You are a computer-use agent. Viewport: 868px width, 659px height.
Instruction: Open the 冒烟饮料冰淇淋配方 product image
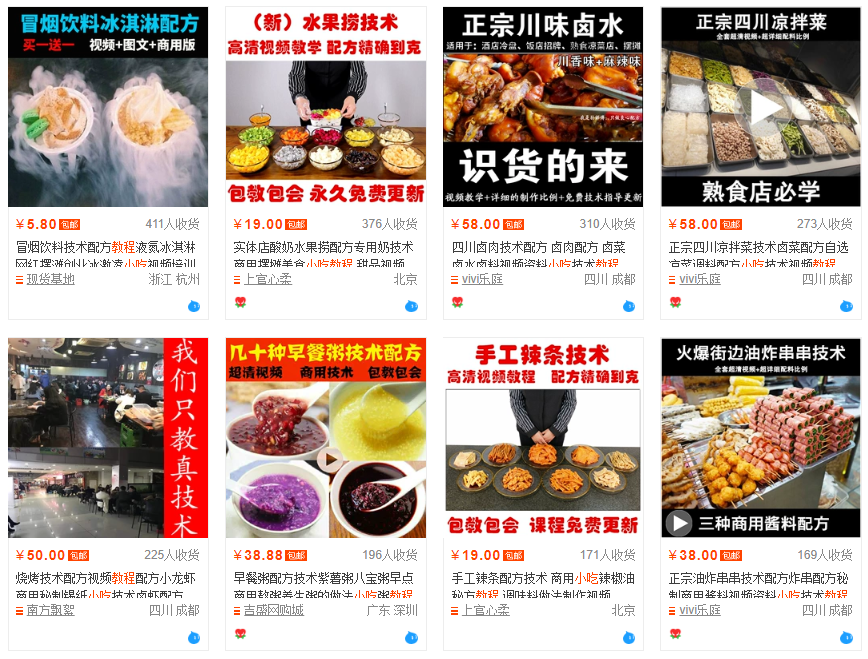[x=108, y=107]
